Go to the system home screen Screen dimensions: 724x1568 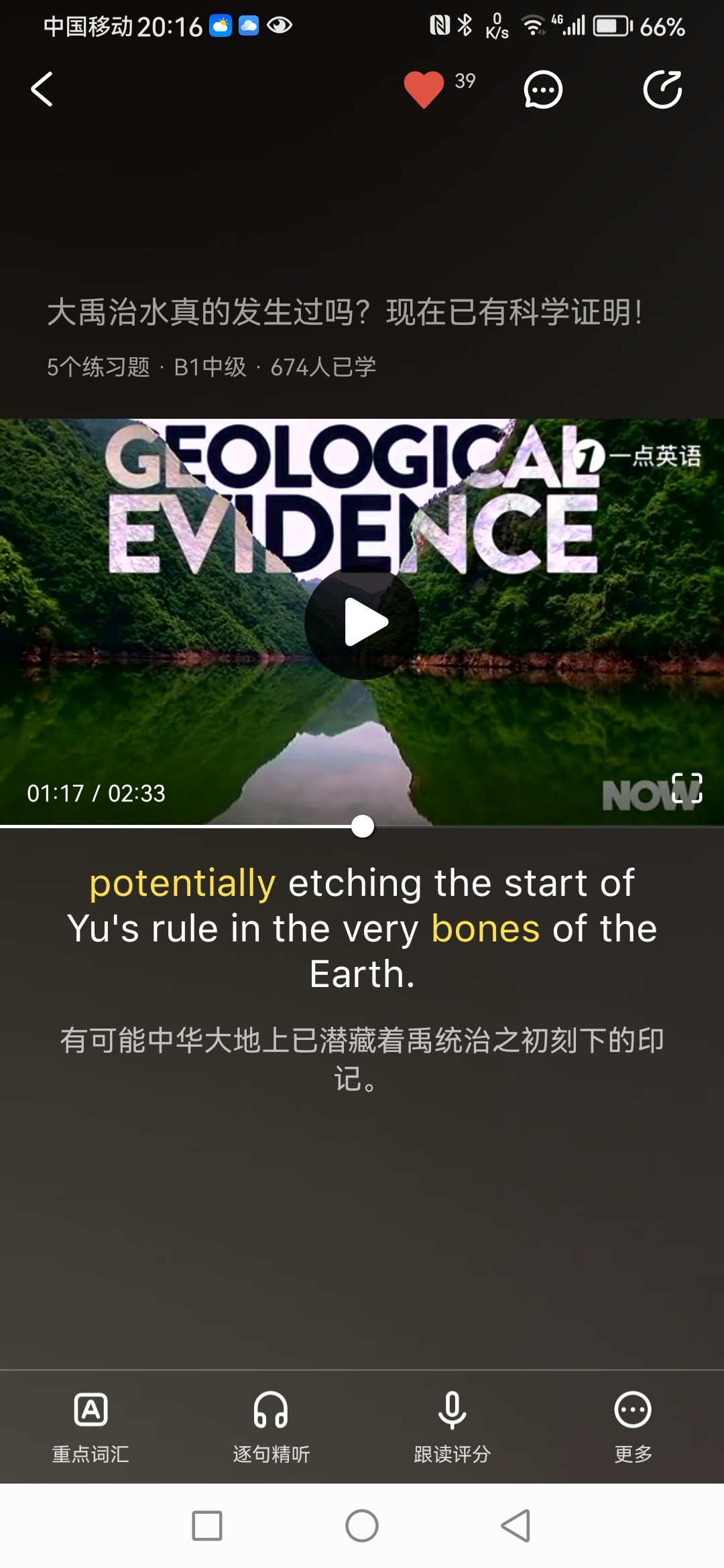pos(362,1526)
